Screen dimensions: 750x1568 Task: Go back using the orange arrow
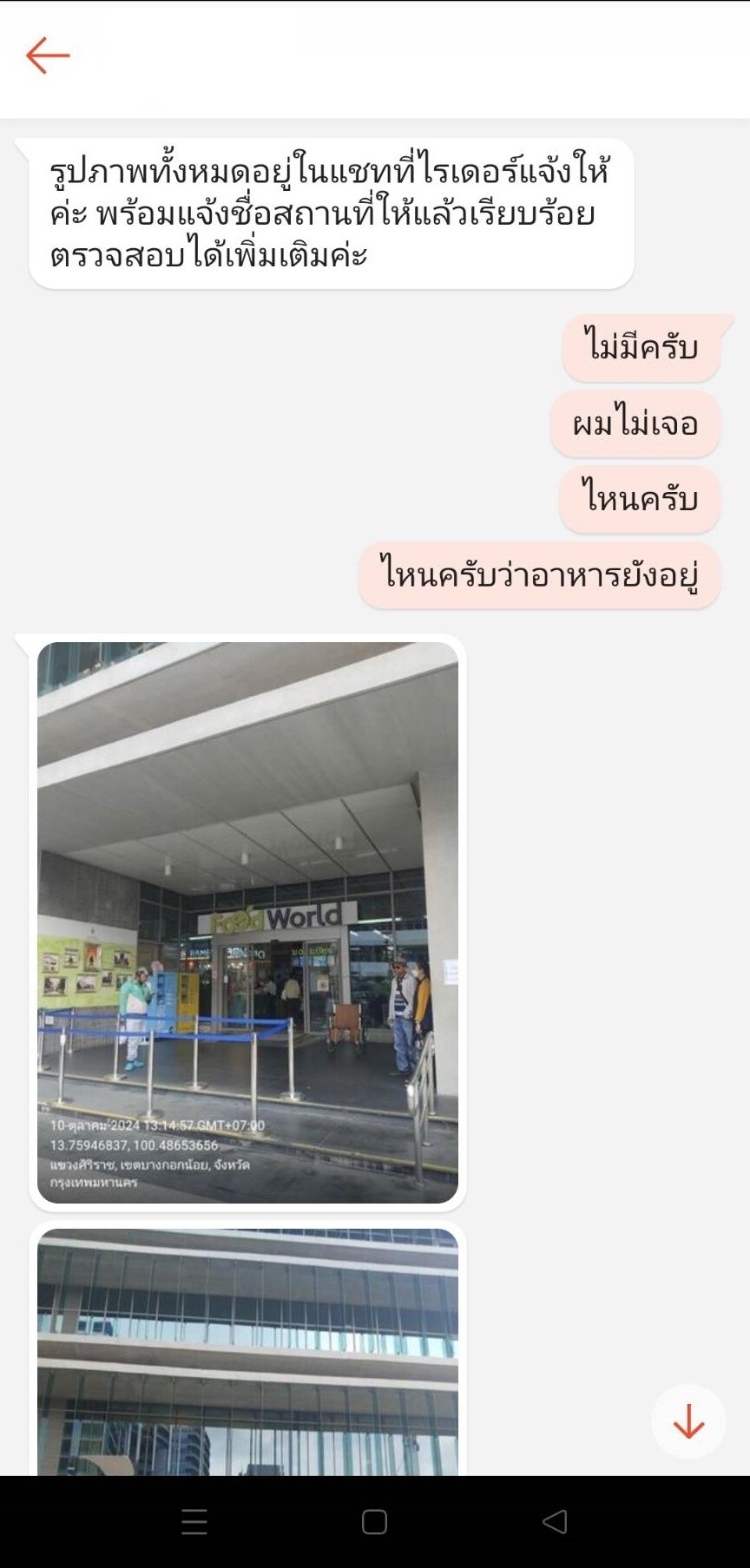[x=48, y=56]
